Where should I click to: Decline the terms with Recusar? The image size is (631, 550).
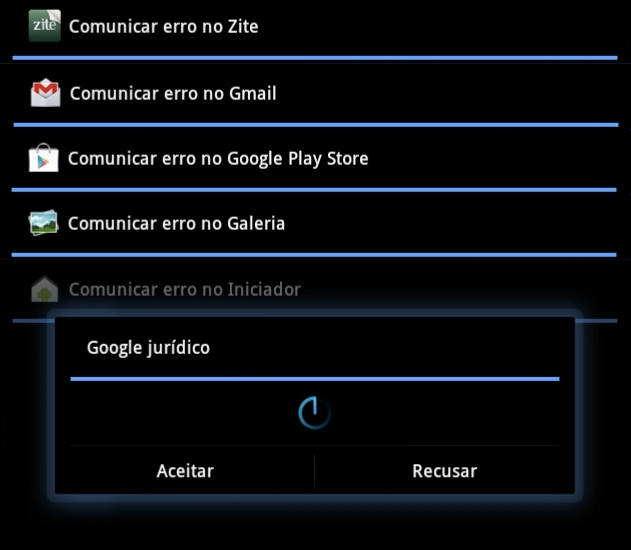tap(444, 470)
